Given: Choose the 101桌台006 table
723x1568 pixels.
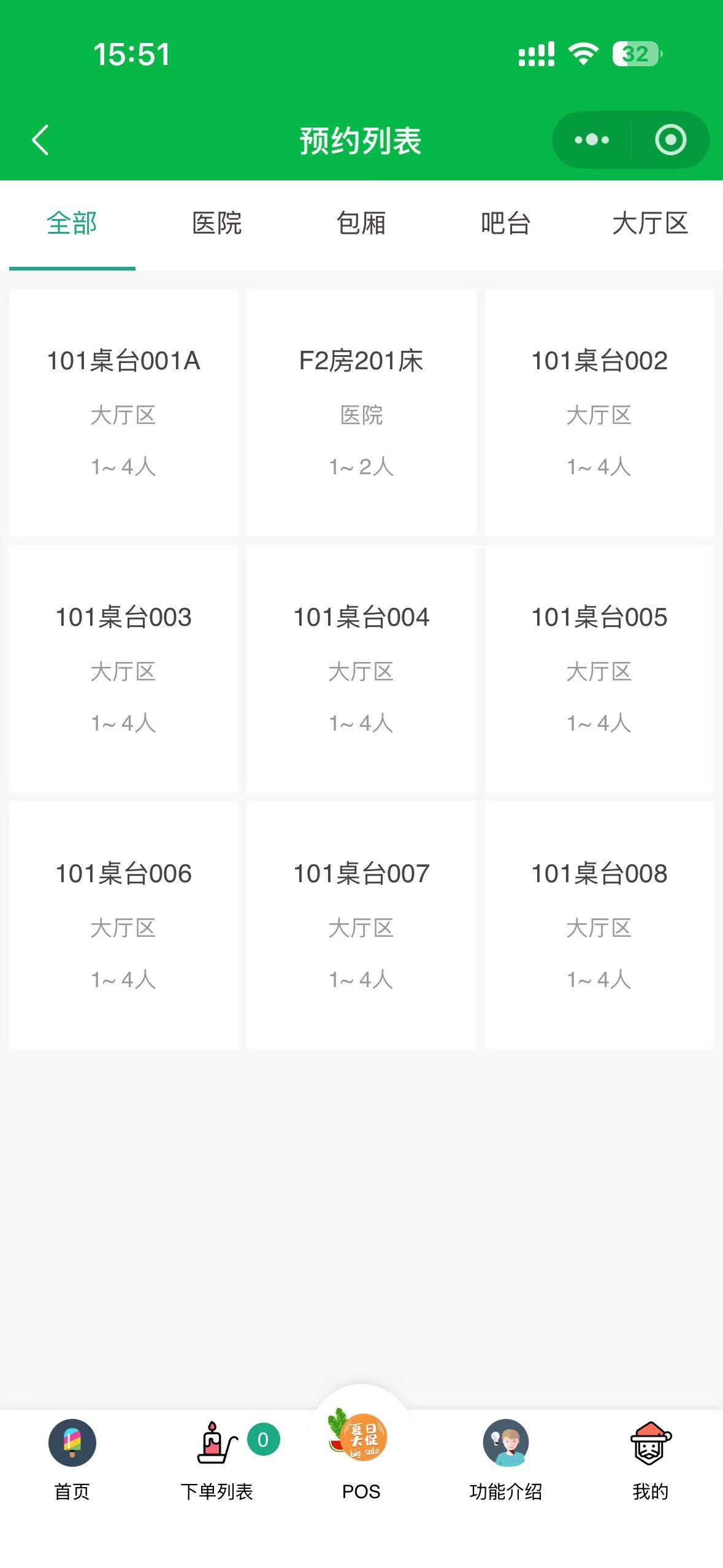Looking at the screenshot, I should coord(123,925).
